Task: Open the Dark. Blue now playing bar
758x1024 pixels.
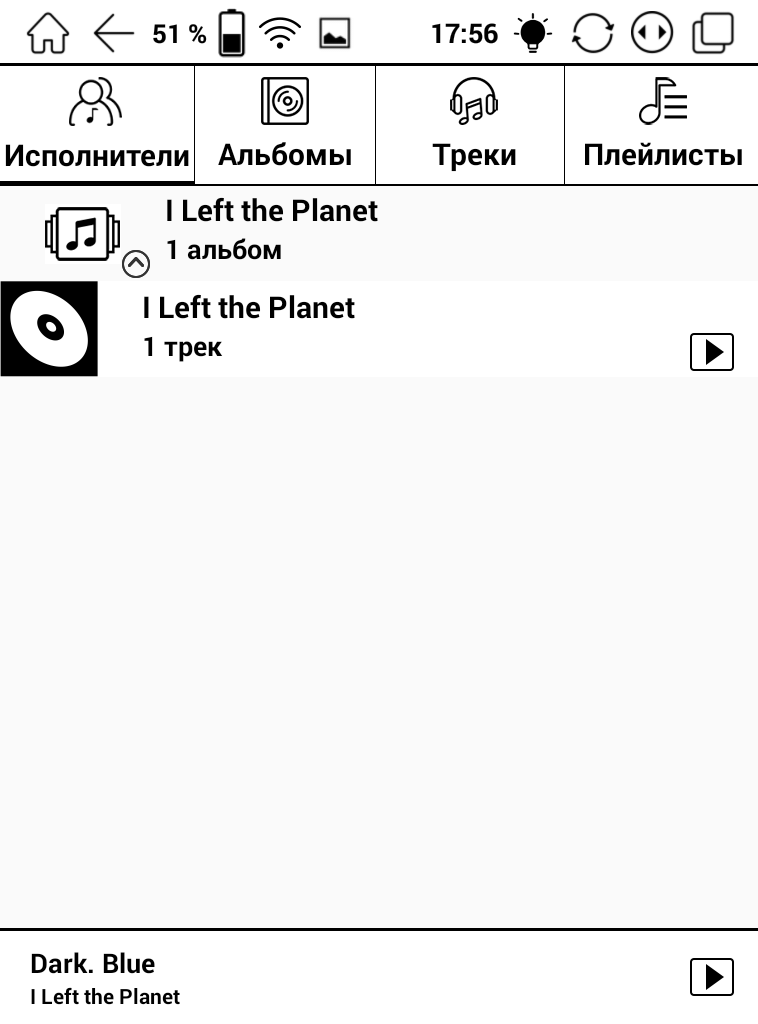Action: pyautogui.click(x=300, y=978)
